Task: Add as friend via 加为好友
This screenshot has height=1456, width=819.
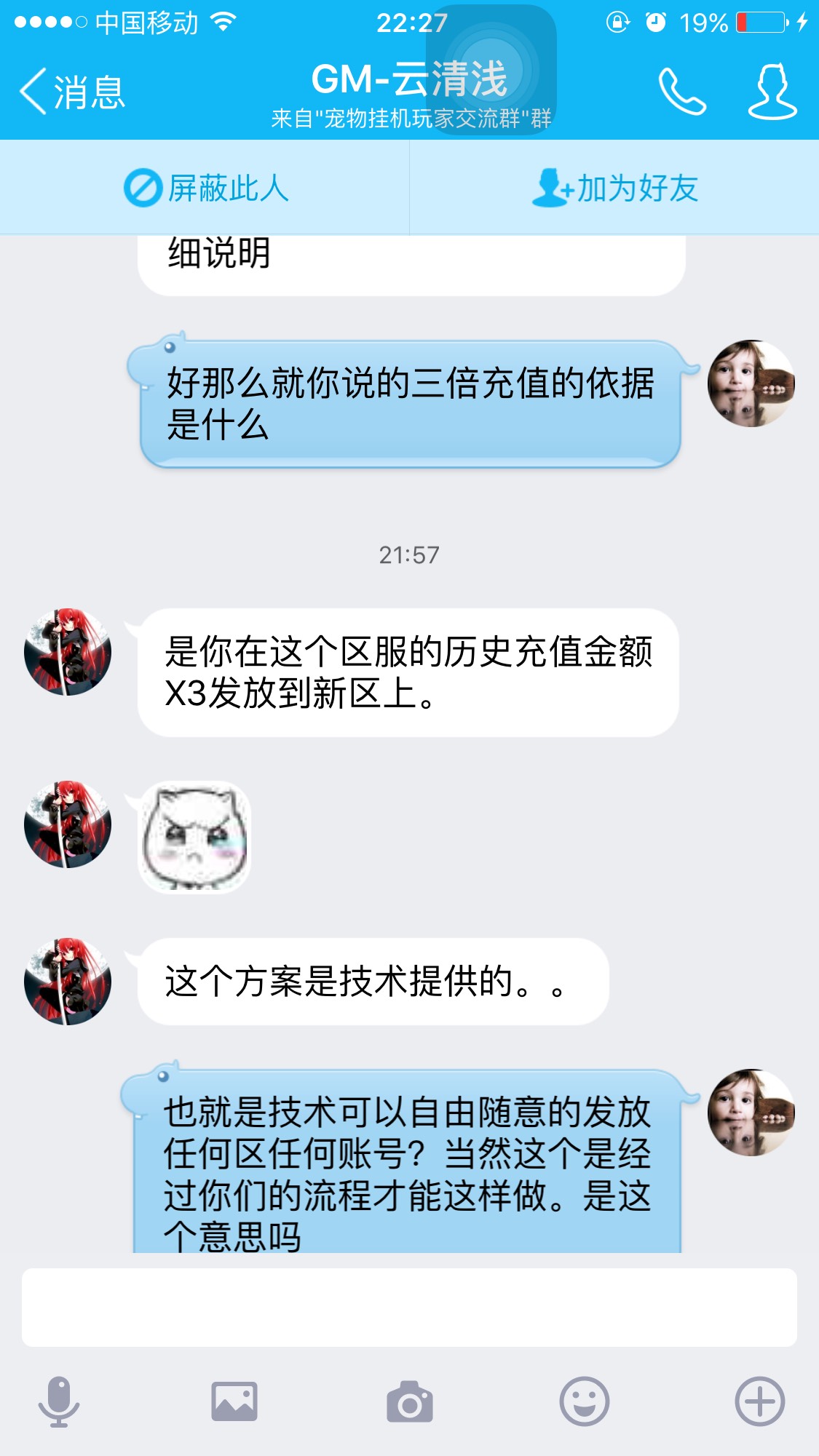Action: (x=614, y=188)
